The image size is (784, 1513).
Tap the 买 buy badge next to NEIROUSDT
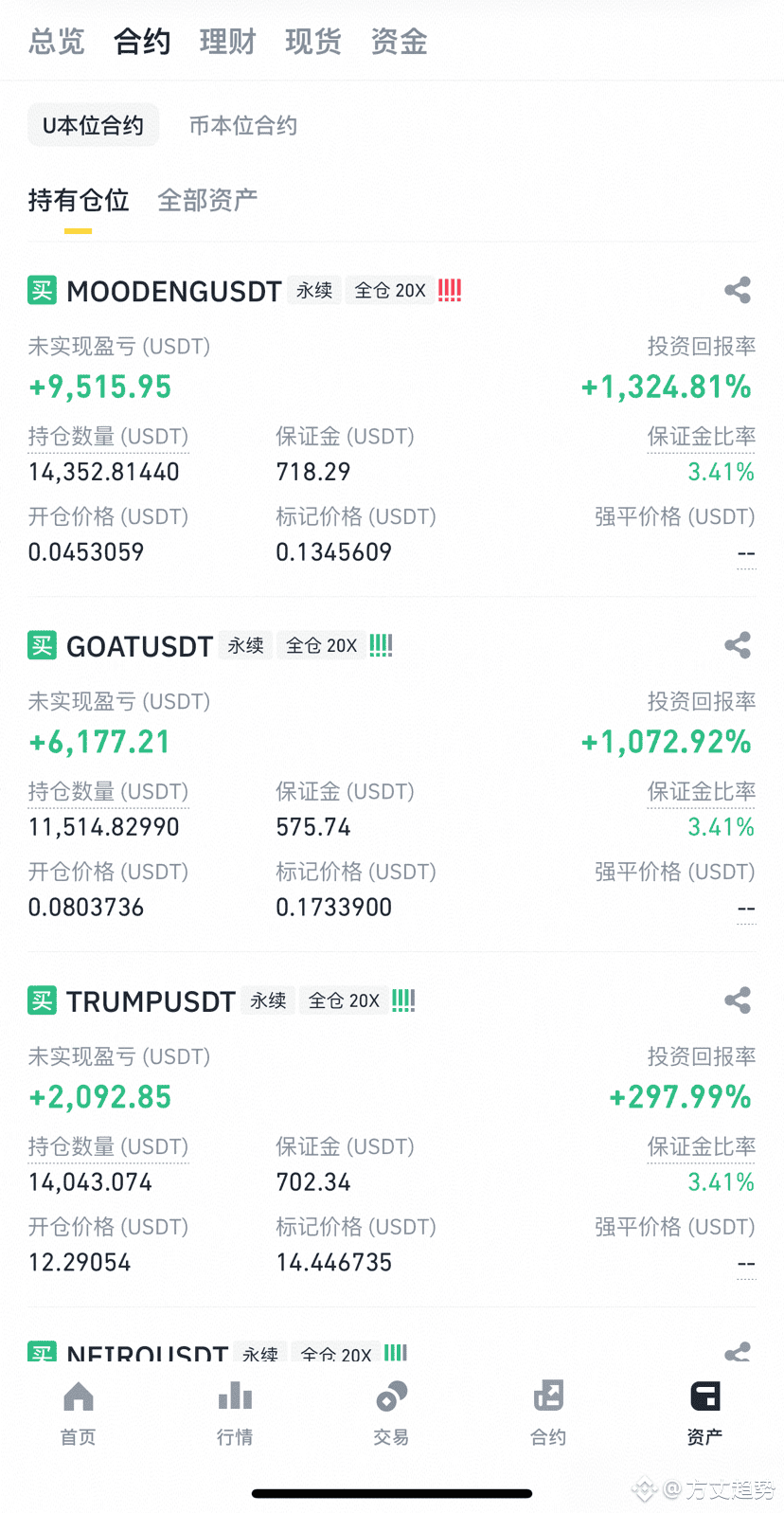click(41, 1353)
